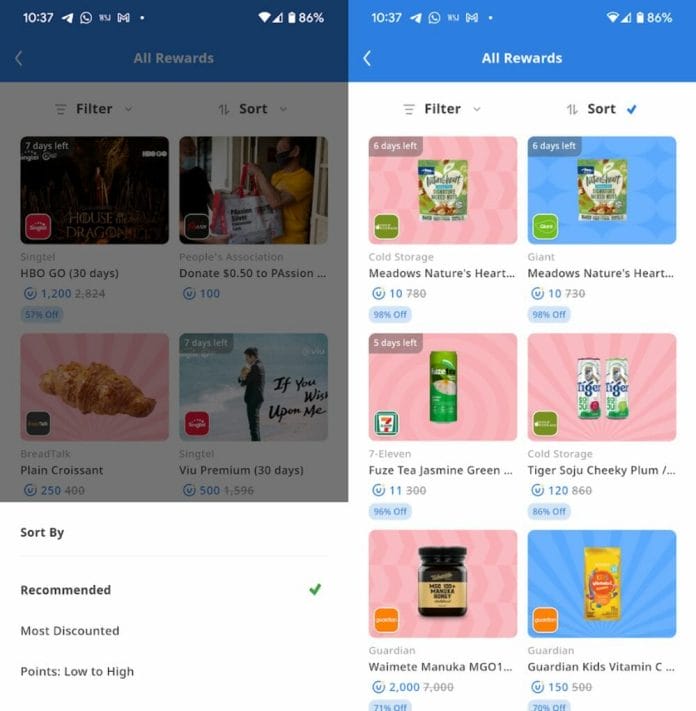Choose Most Discounted sorting
The width and height of the screenshot is (696, 711).
pos(70,631)
